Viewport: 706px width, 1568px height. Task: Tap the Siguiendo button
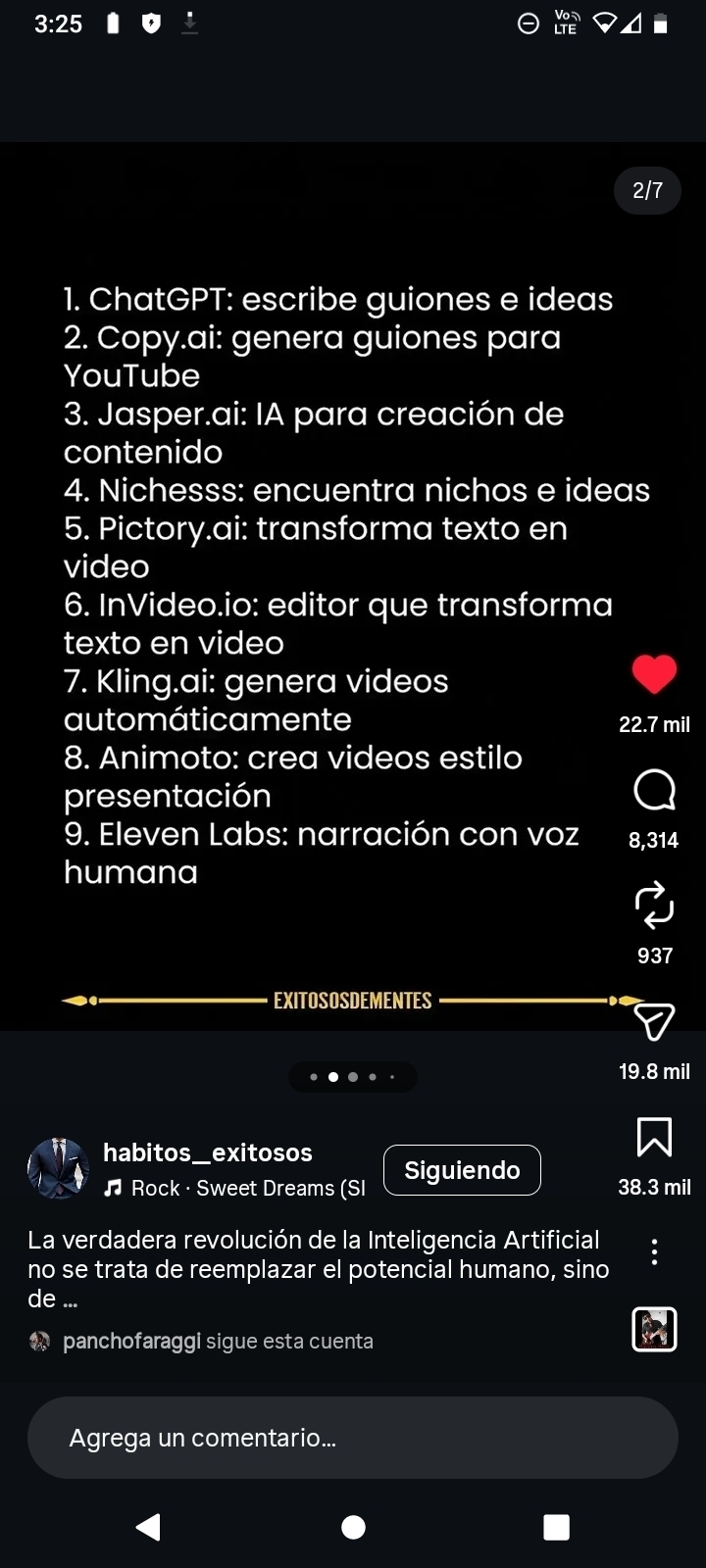462,1170
